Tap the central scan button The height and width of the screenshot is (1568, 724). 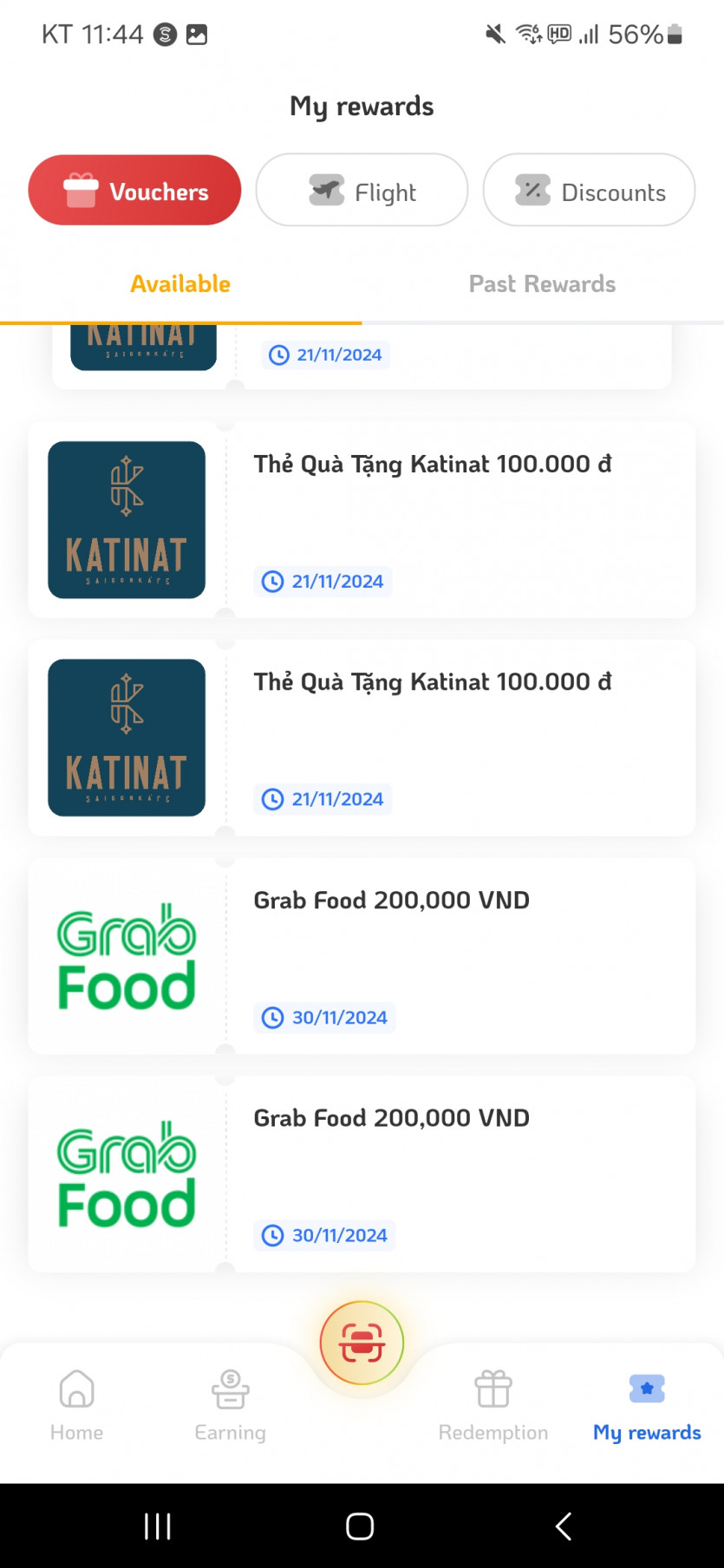pos(362,1343)
